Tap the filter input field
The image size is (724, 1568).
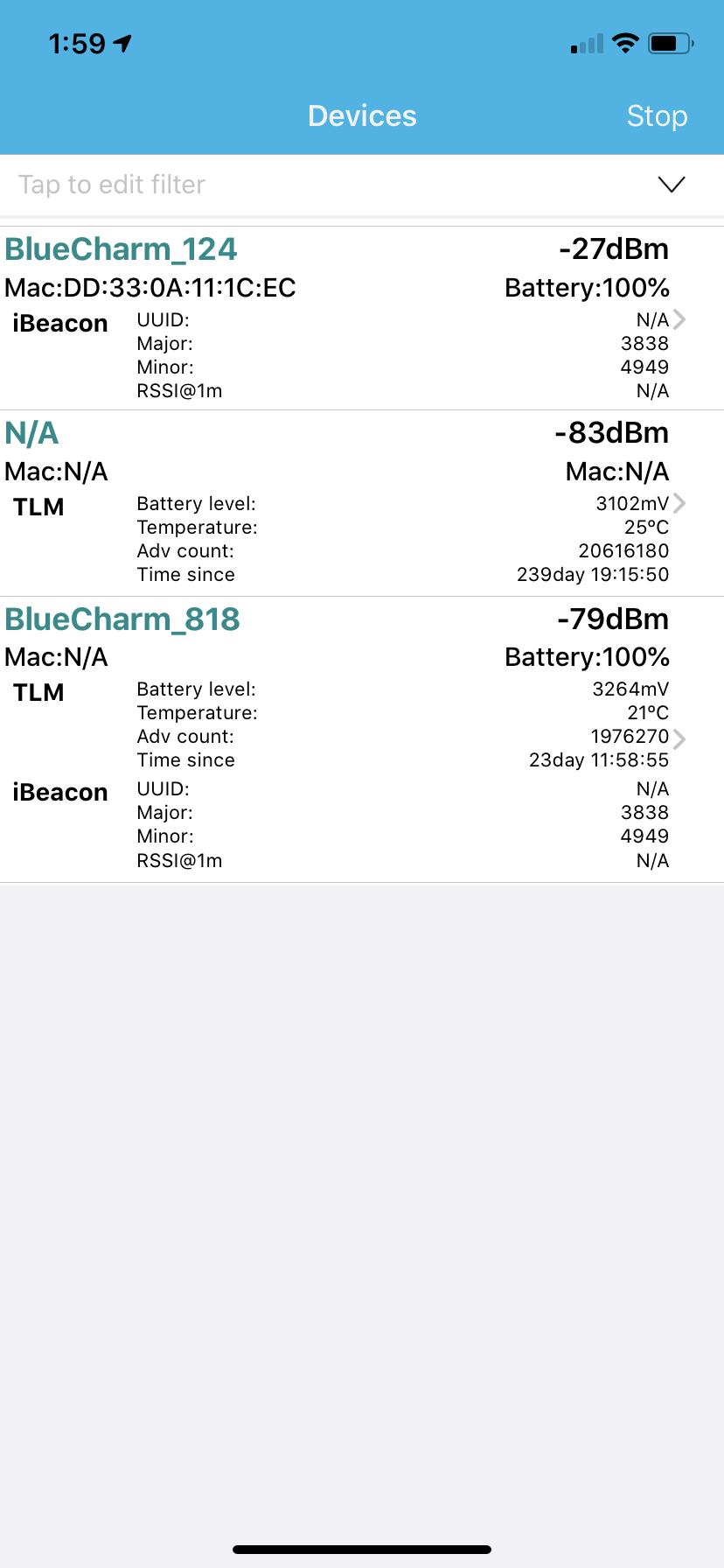click(111, 185)
